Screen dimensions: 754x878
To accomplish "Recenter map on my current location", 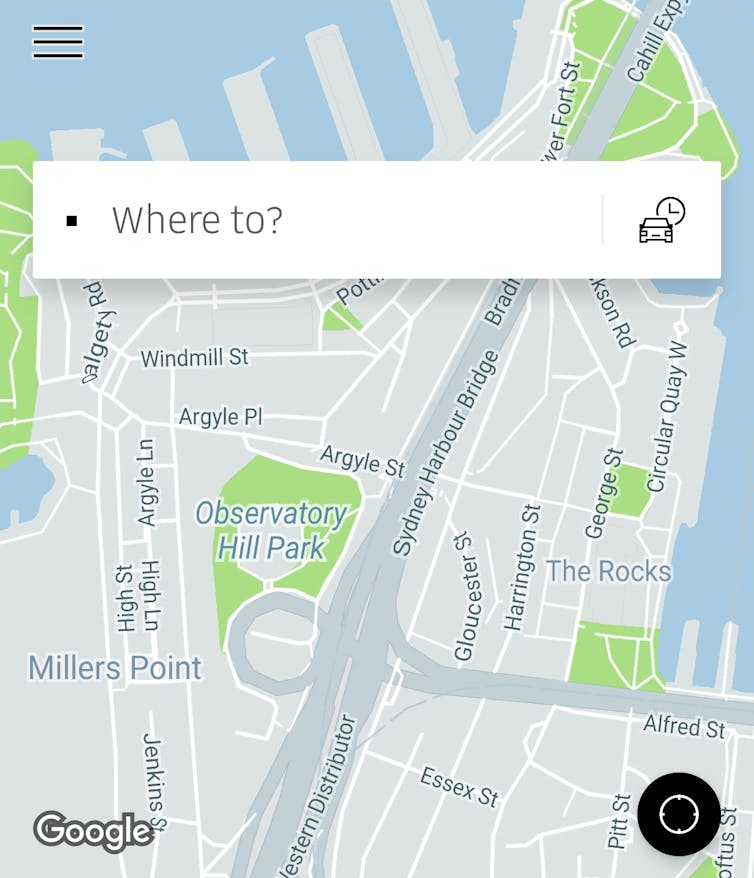I will [679, 814].
